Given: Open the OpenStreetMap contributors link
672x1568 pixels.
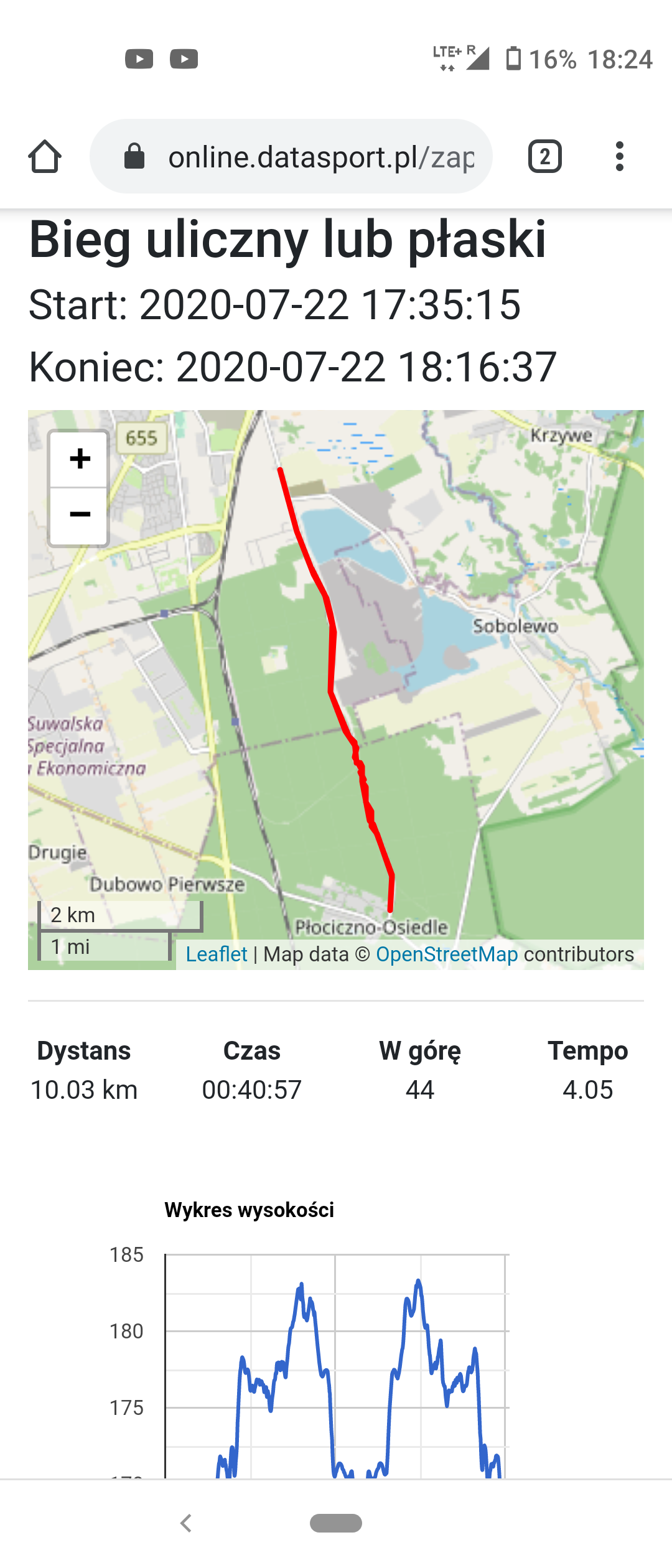Looking at the screenshot, I should click(x=447, y=954).
